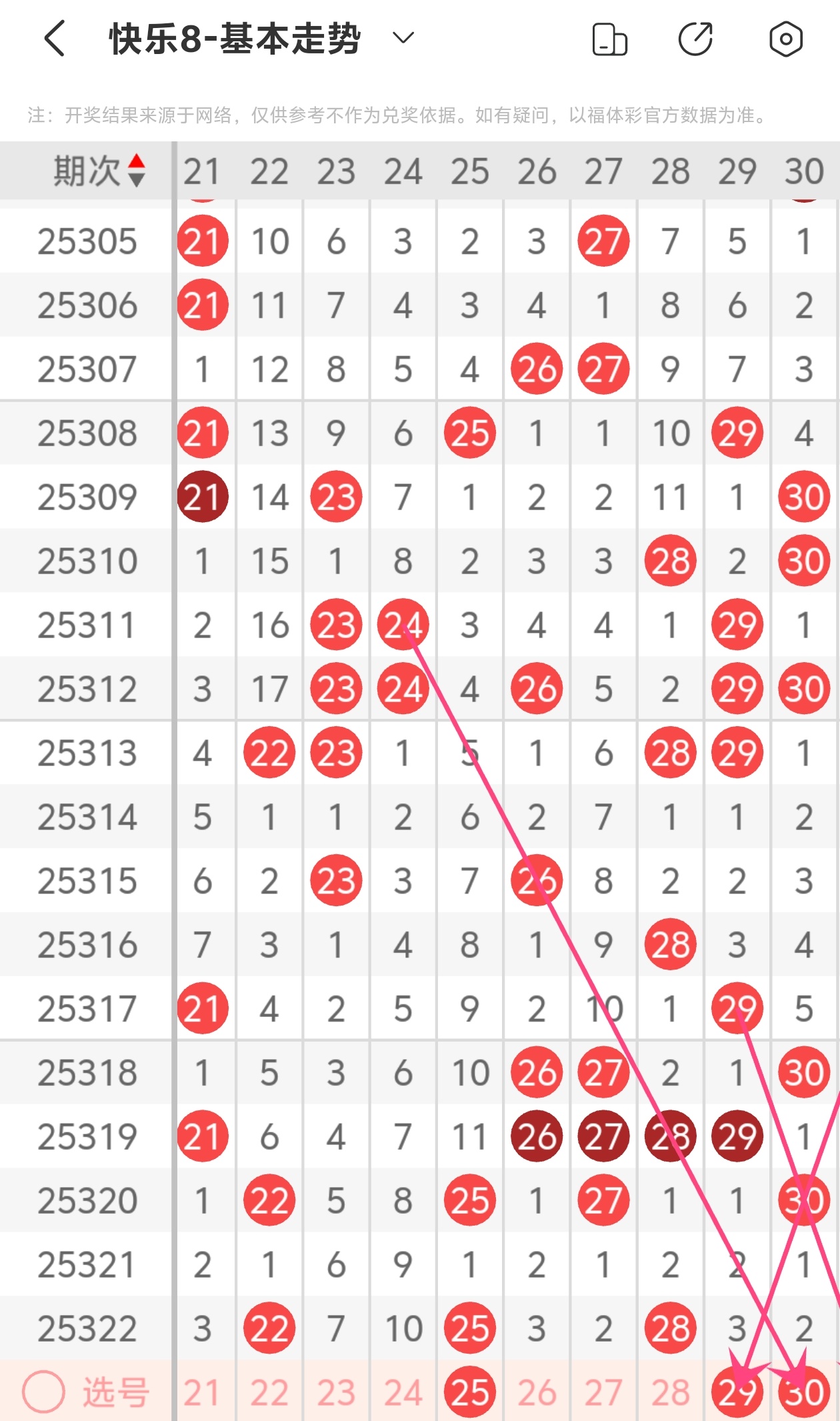Screen dimensions: 840x1421
Task: Go back from the trend chart
Action: click(55, 39)
